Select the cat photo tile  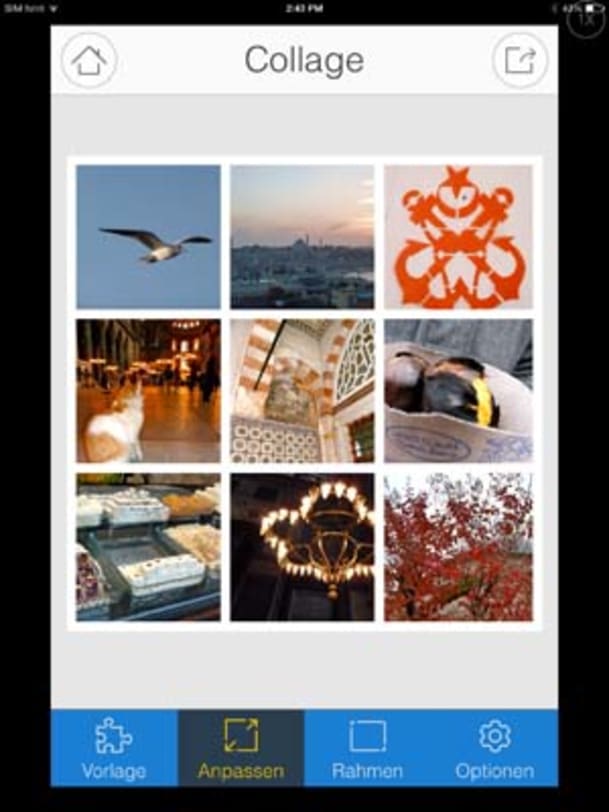tap(148, 391)
